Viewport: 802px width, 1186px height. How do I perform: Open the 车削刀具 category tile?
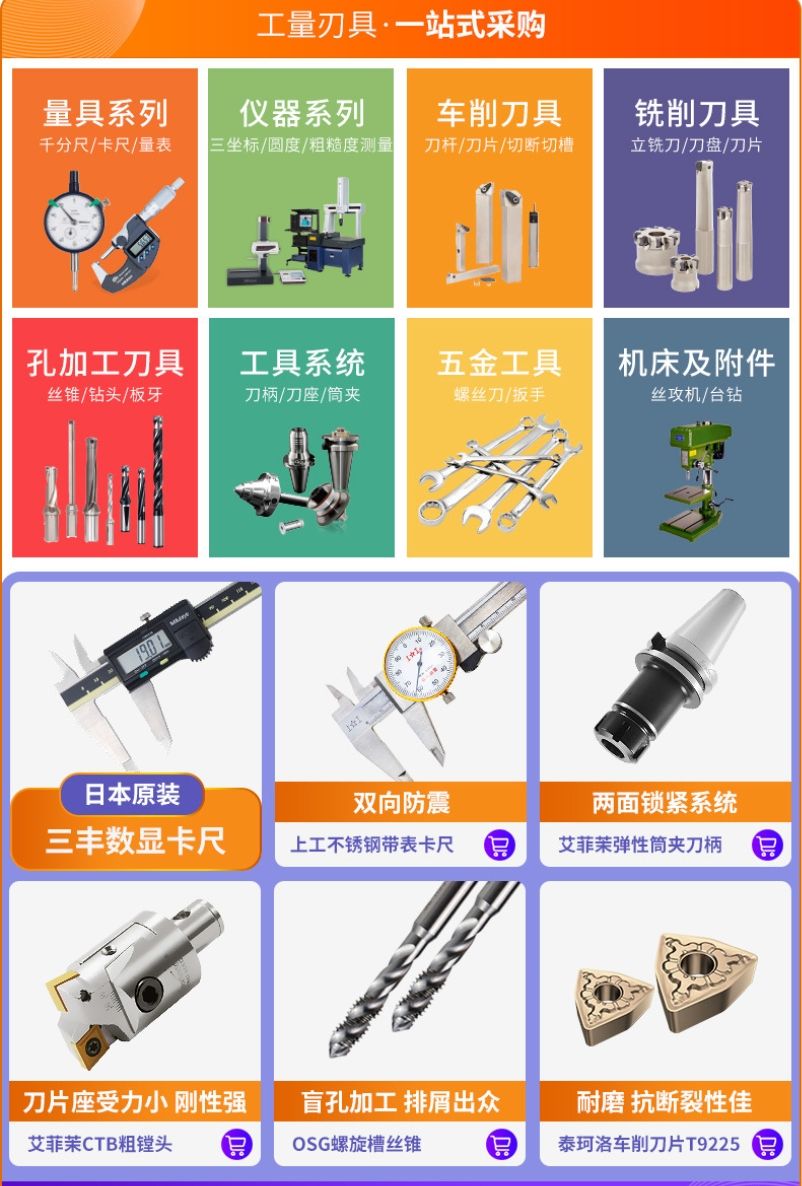click(499, 188)
